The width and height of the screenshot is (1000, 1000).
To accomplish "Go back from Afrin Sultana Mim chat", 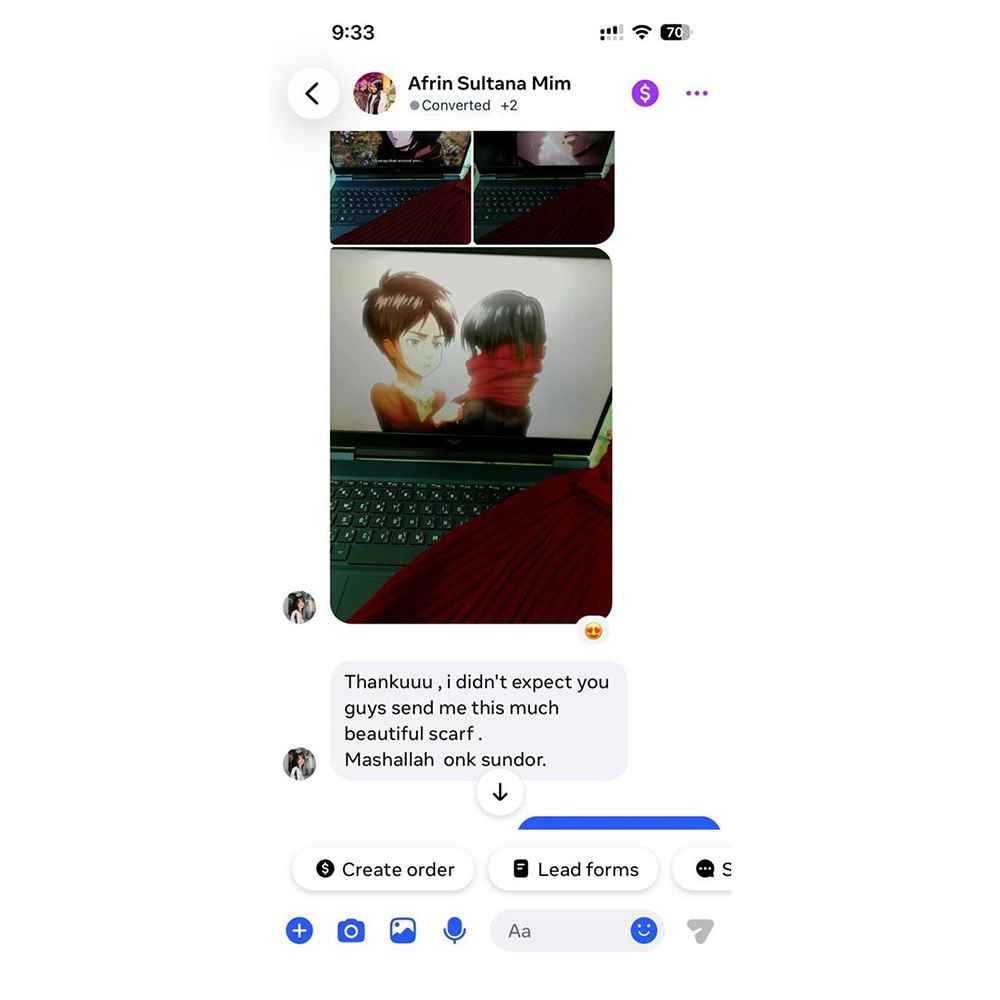I will (x=313, y=94).
